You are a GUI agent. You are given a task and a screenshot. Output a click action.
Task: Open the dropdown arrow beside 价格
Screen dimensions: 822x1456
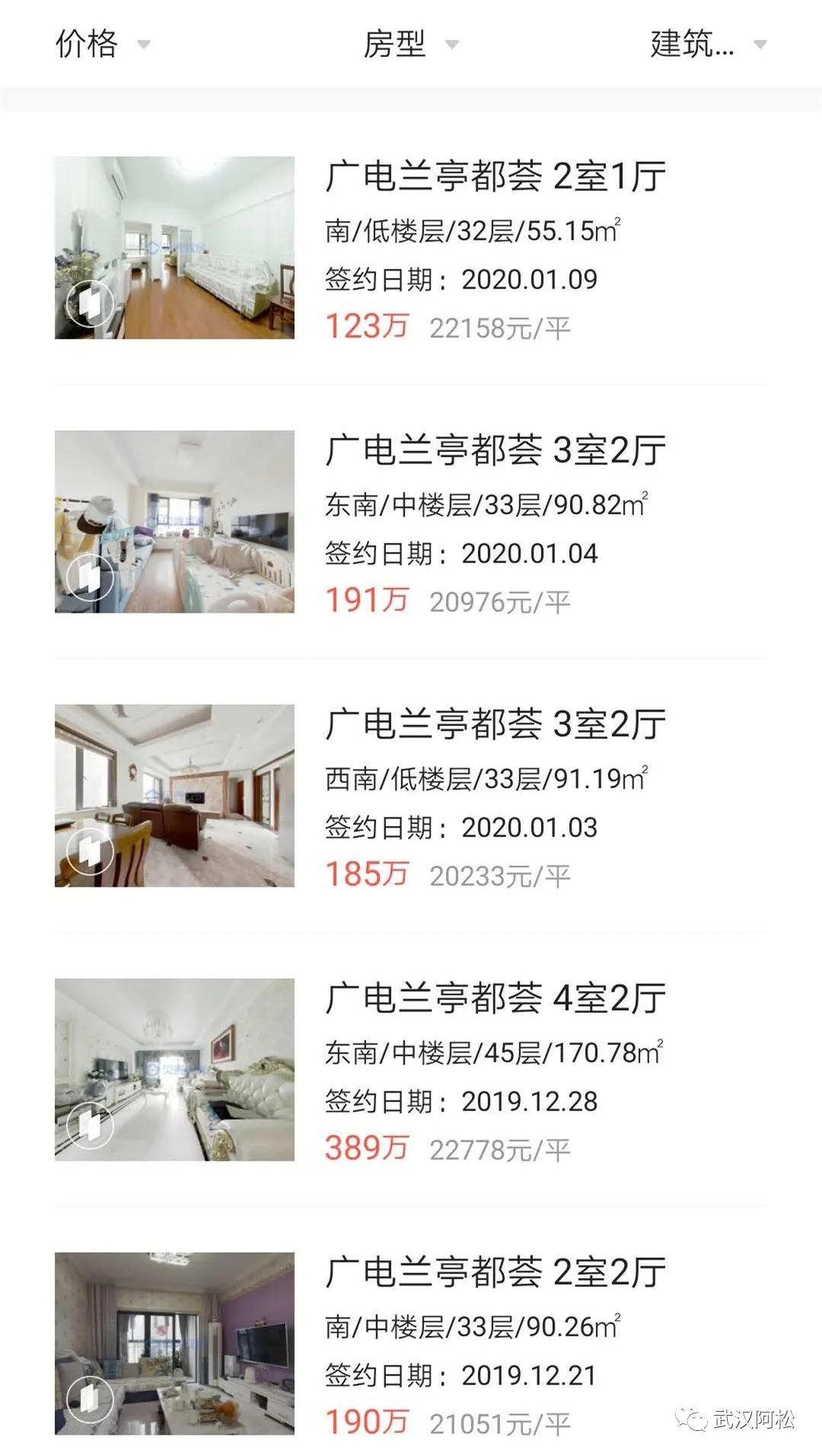[x=145, y=46]
